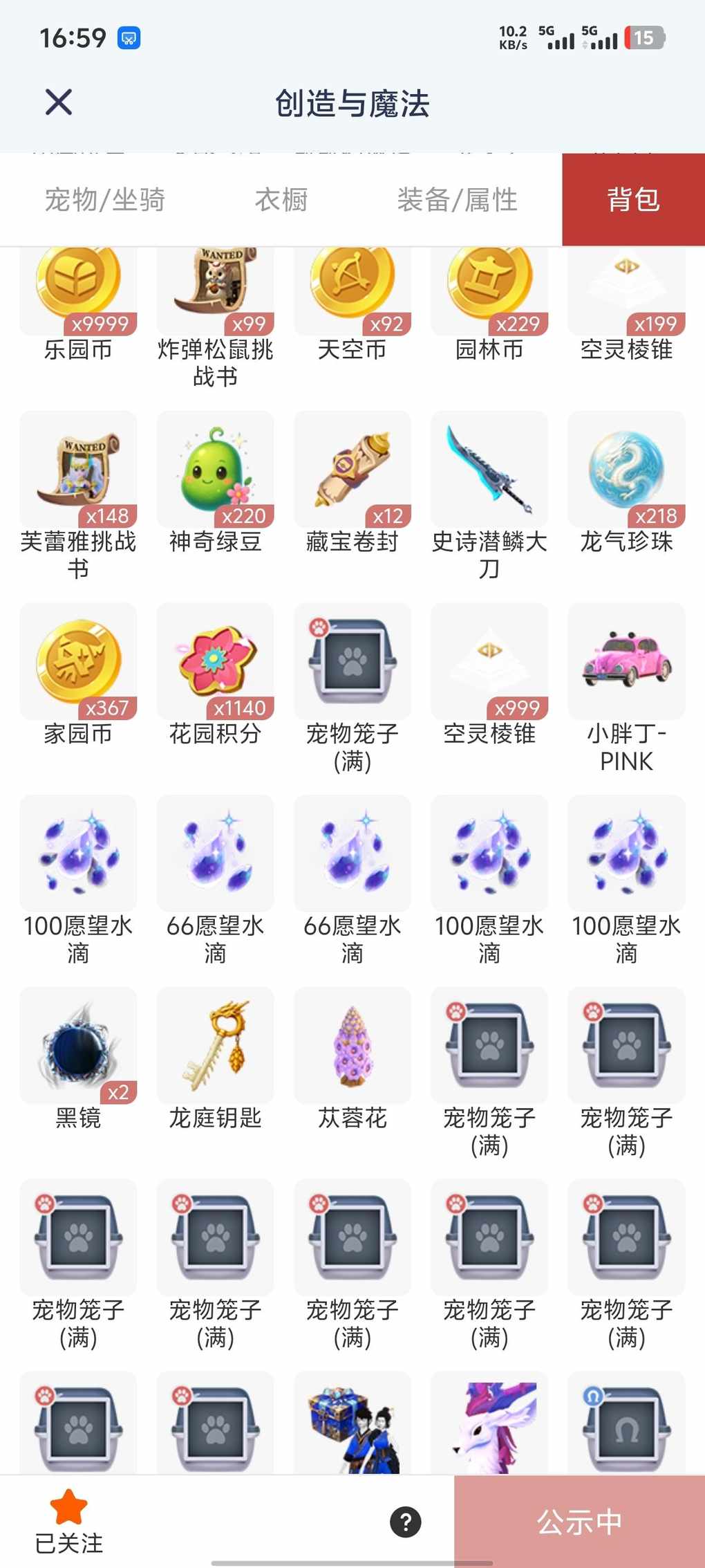Tap the 家园币 coin item
The width and height of the screenshot is (705, 1568).
pyautogui.click(x=78, y=662)
